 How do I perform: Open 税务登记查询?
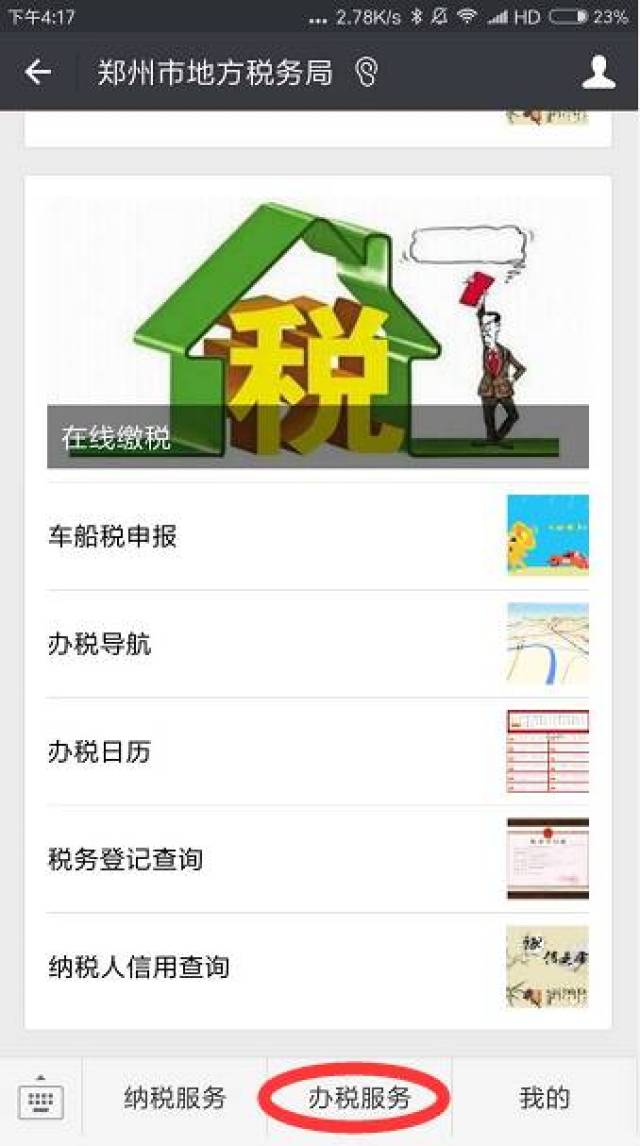pos(318,859)
